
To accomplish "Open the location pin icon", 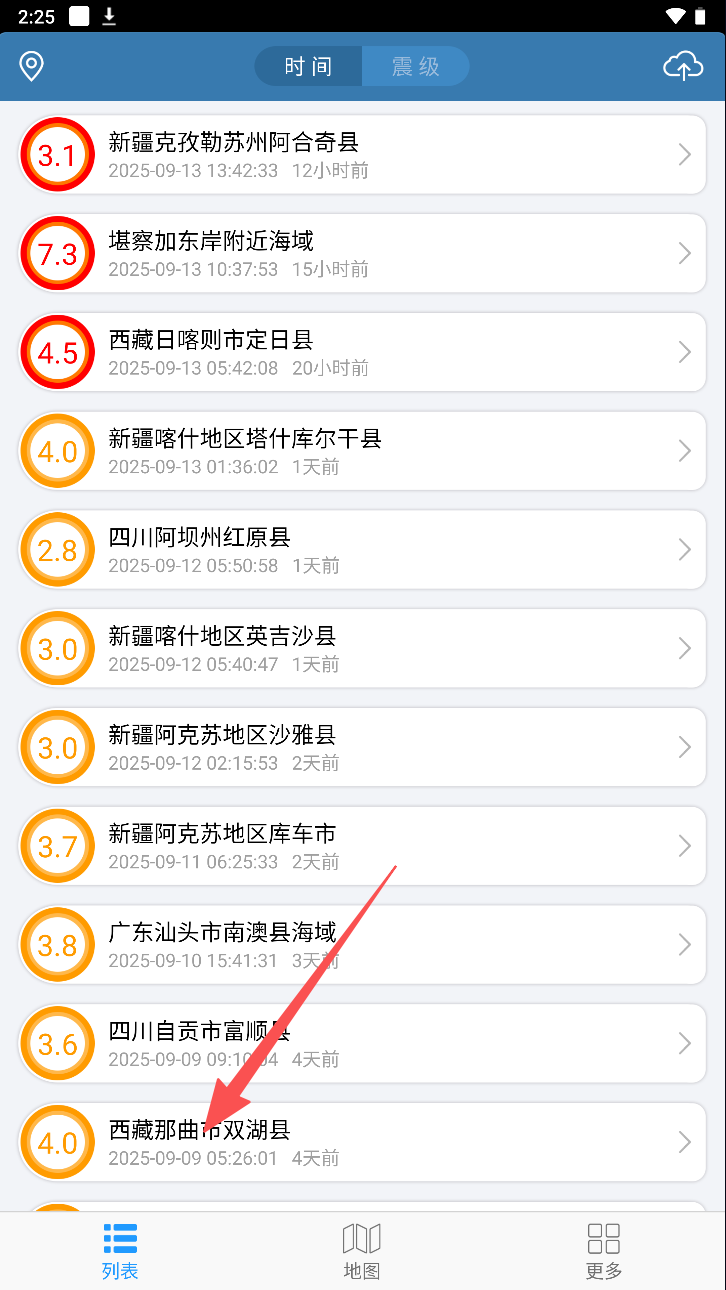I will tap(32, 67).
